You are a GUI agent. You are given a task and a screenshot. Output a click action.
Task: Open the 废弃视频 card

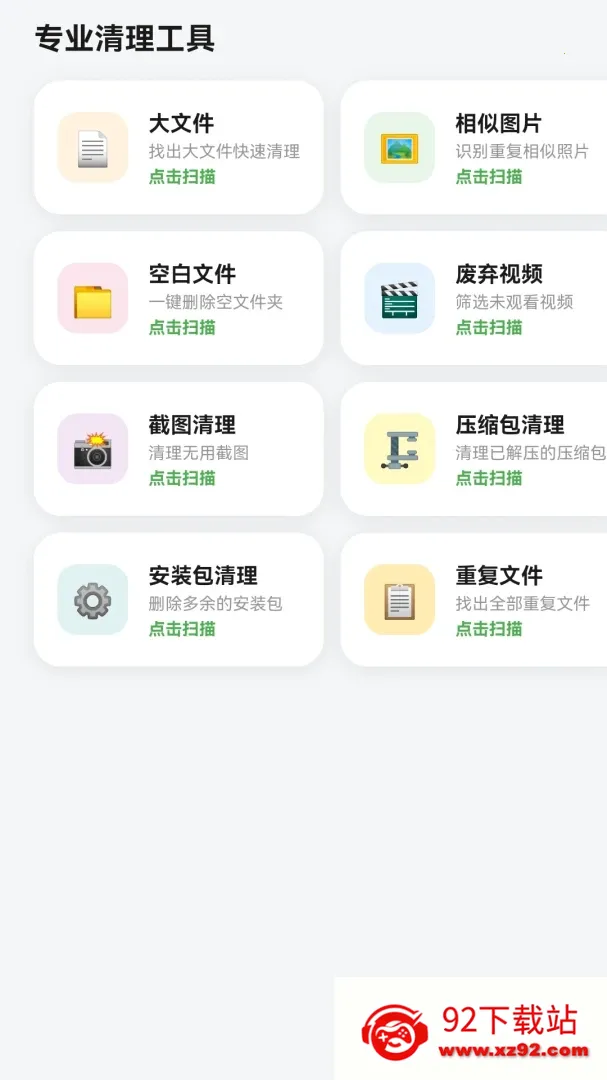coord(474,298)
